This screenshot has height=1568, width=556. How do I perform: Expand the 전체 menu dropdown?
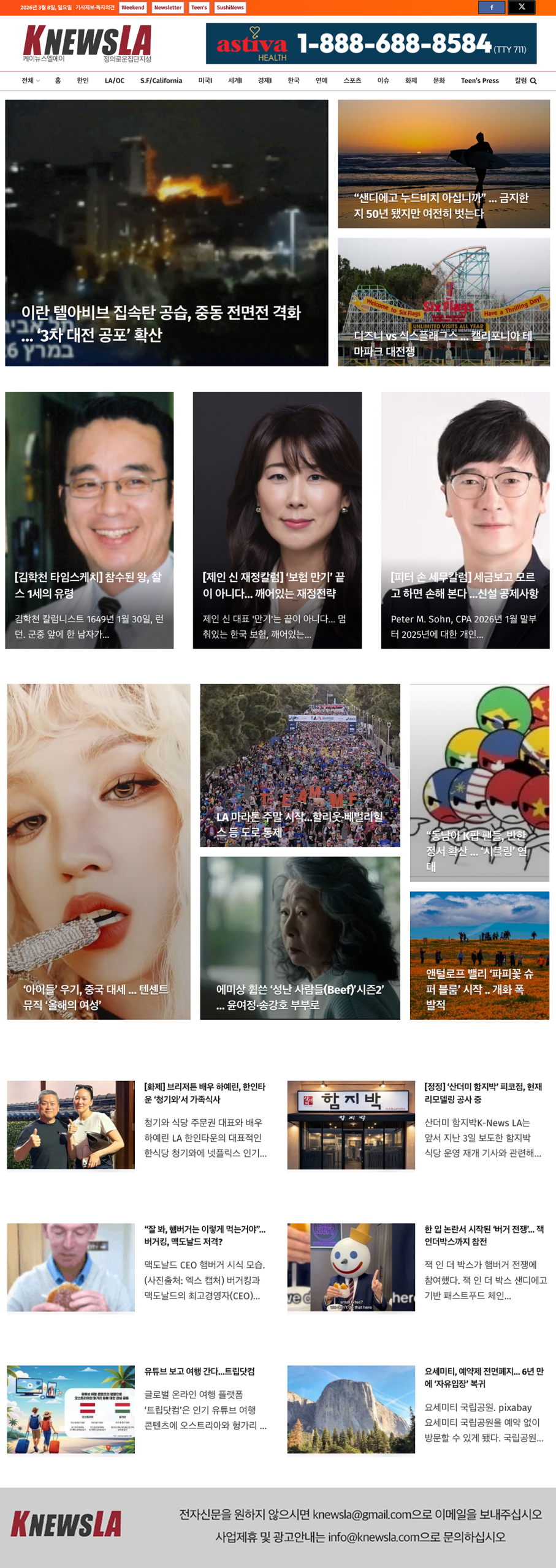[30, 81]
